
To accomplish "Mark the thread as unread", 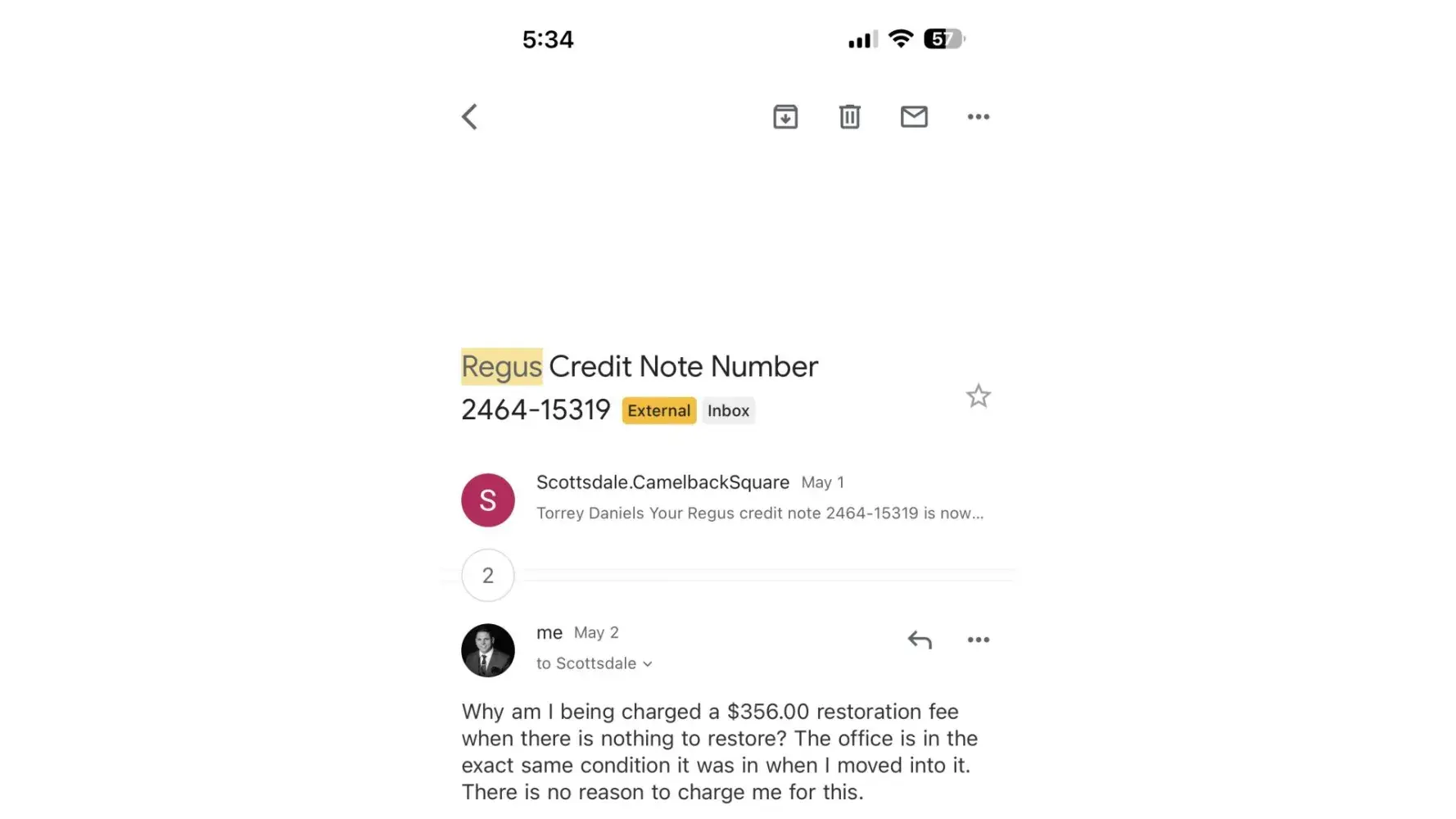I will tap(914, 117).
